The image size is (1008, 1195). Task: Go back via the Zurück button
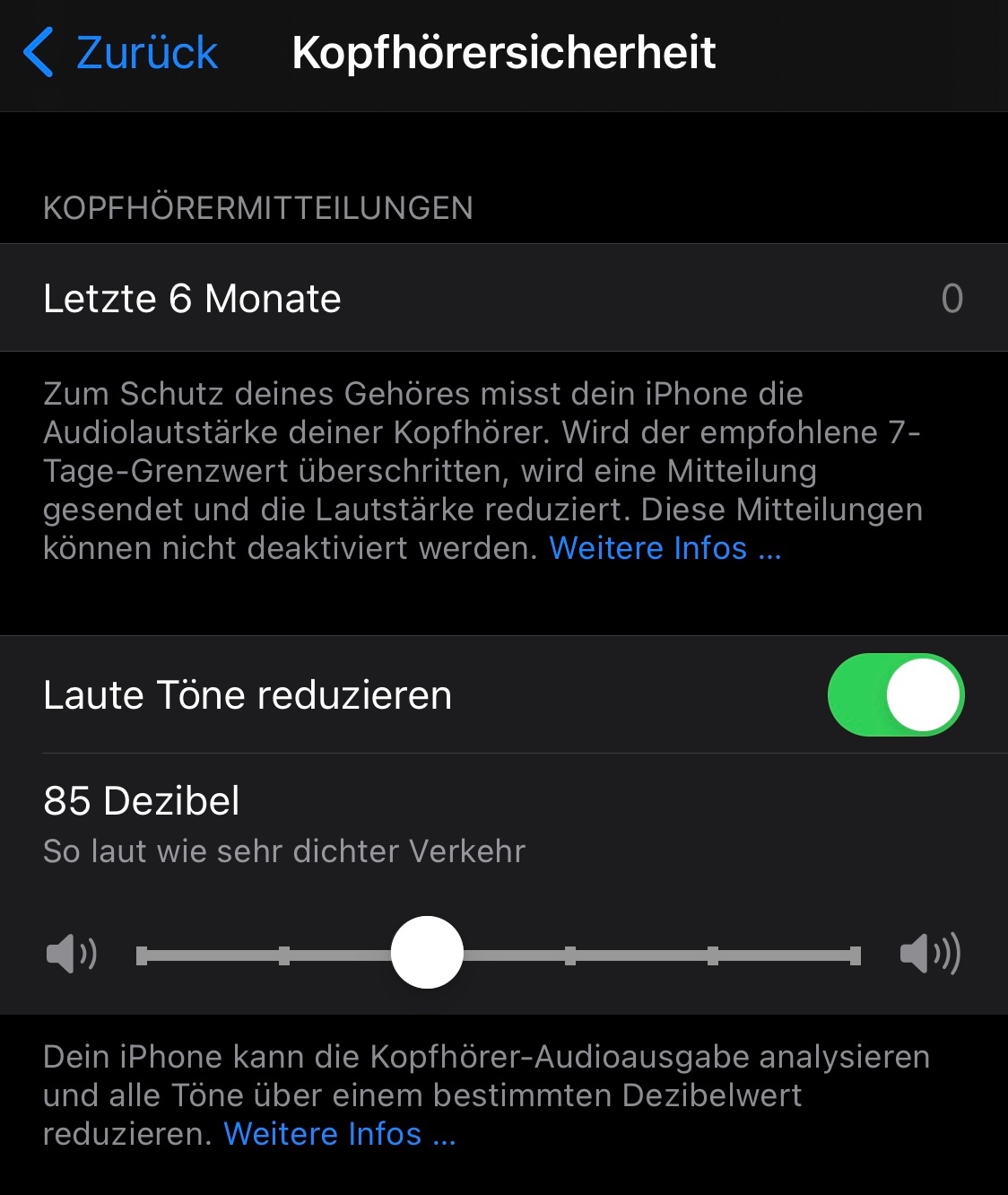tap(121, 53)
